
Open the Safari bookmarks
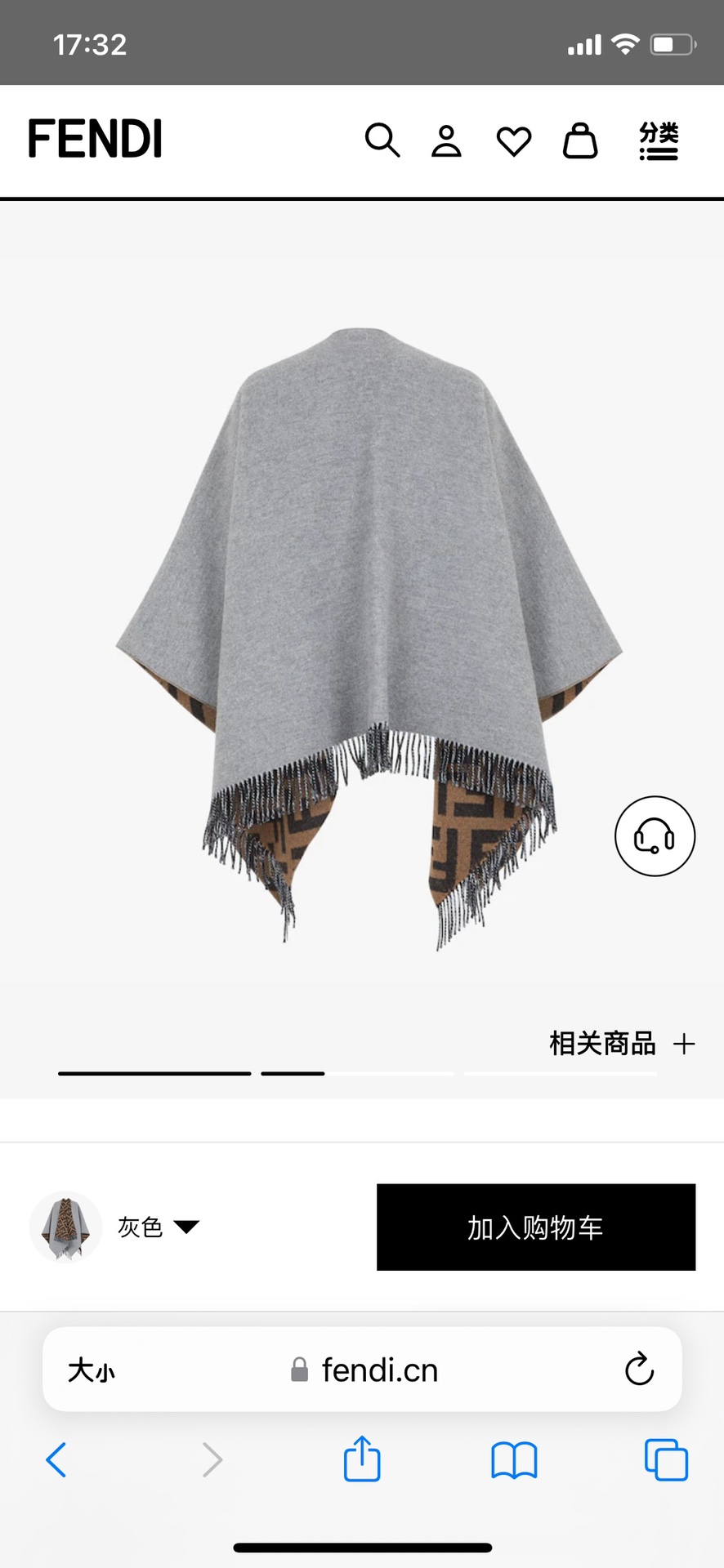pos(514,1459)
